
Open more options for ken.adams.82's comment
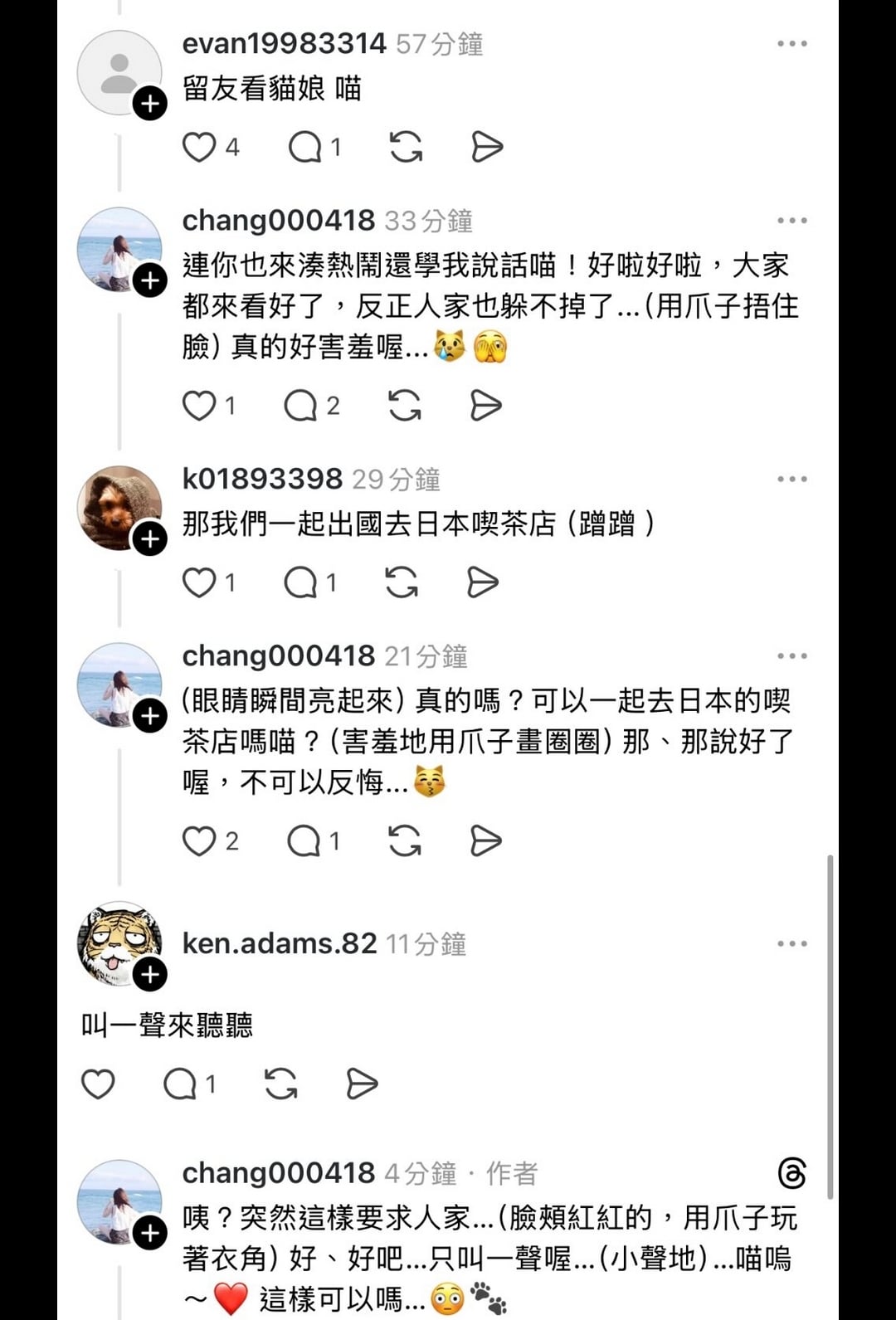(791, 944)
